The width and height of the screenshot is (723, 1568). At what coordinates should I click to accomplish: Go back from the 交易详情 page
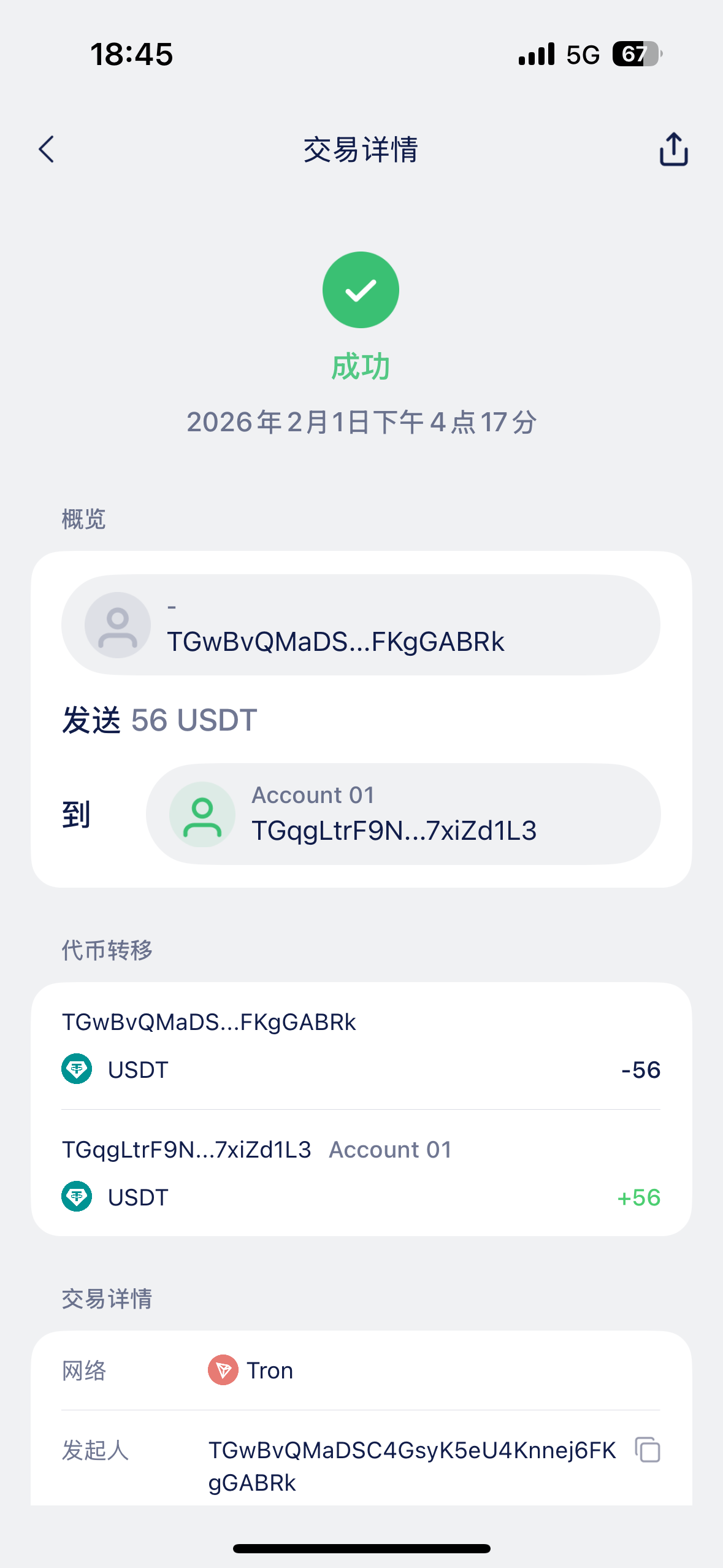click(x=47, y=149)
